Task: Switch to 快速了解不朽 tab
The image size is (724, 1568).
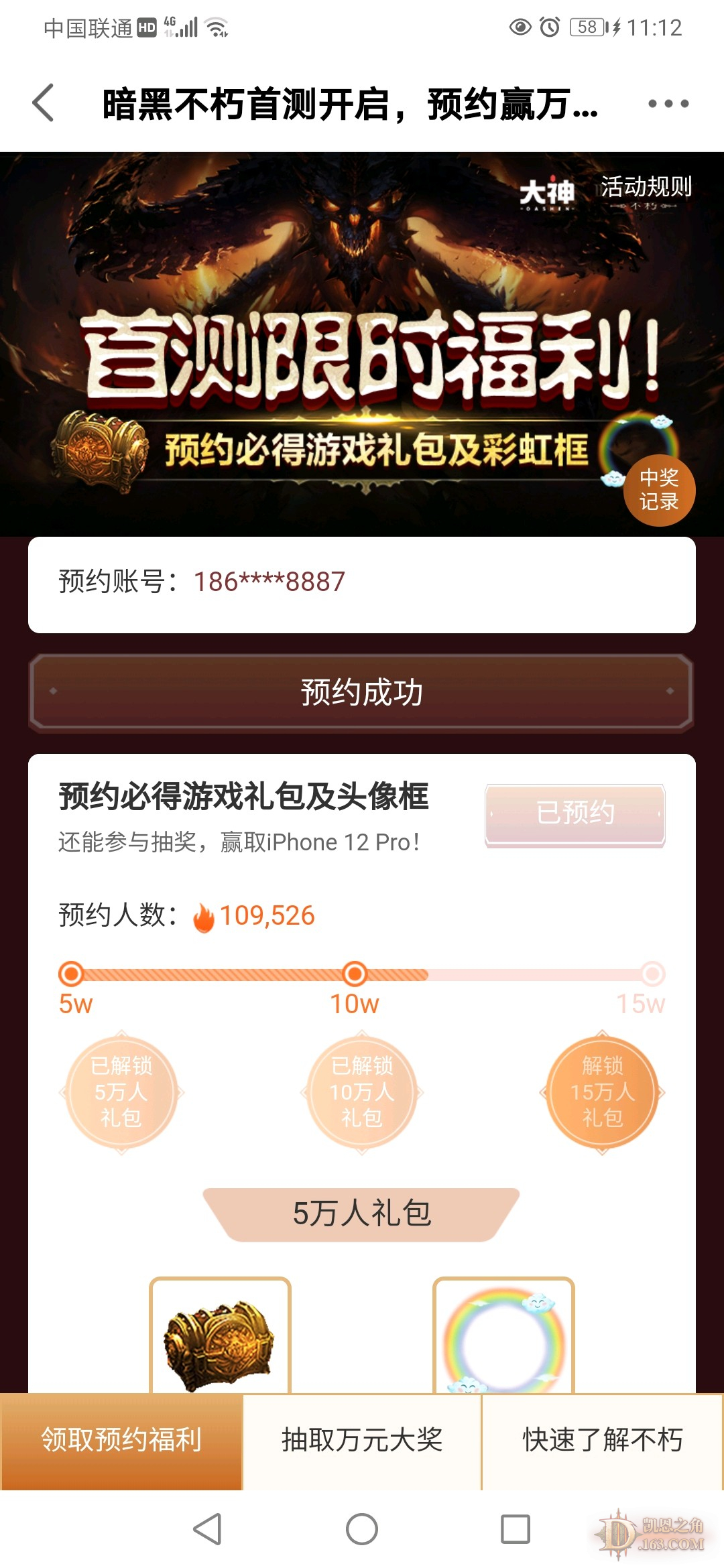Action: 602,1440
